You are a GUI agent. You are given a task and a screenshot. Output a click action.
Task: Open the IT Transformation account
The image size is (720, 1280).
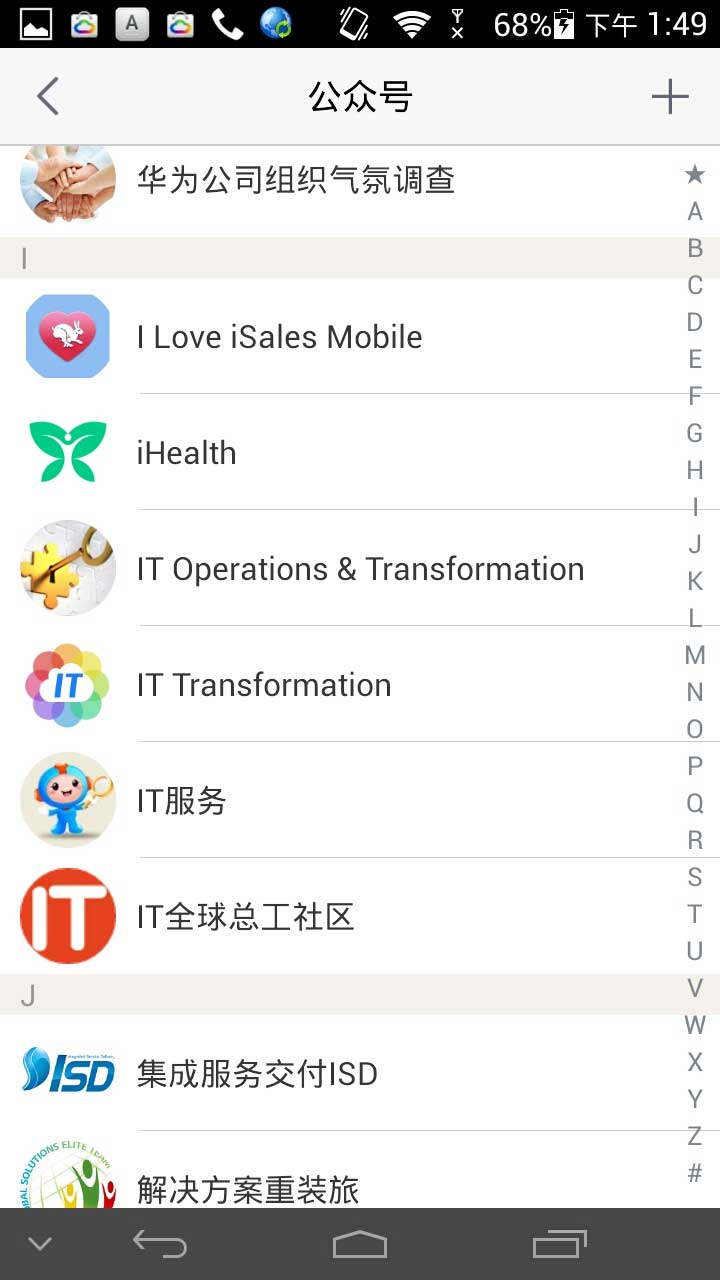tap(264, 685)
